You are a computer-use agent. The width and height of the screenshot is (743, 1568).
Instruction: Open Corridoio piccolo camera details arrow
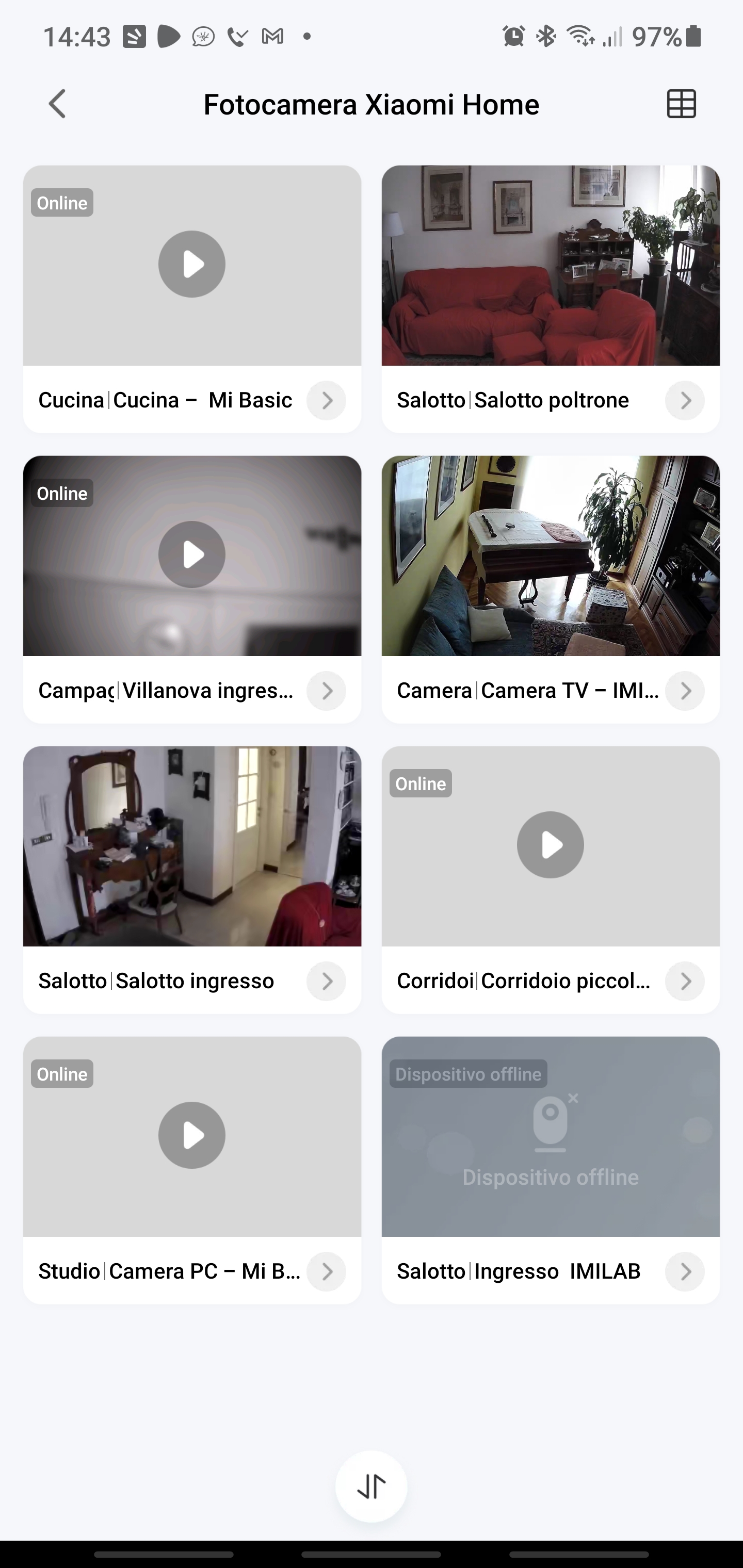(x=685, y=981)
